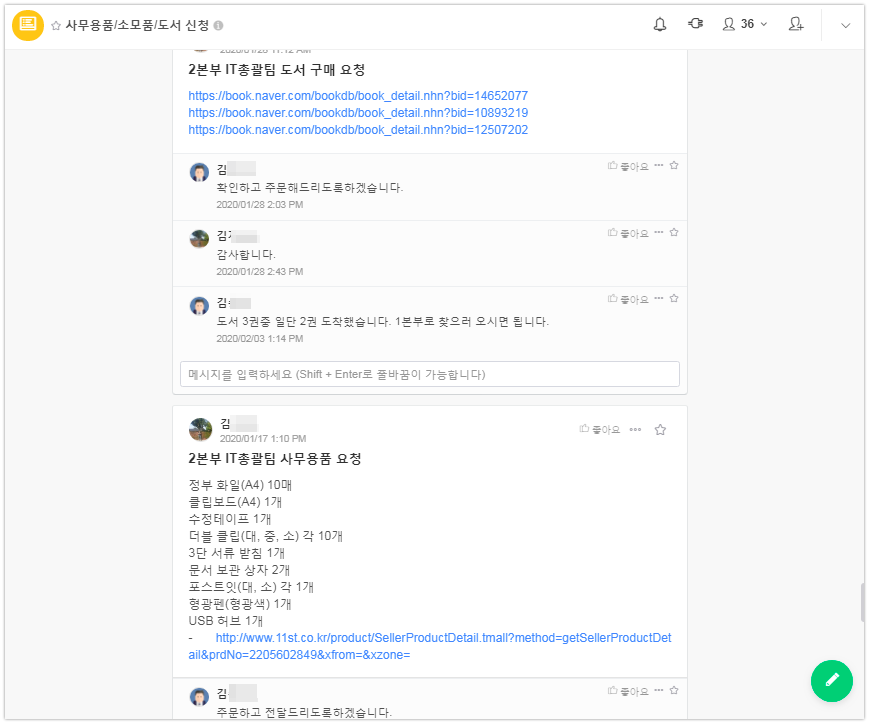869x724 pixels.
Task: Invite a new member
Action: pyautogui.click(x=796, y=24)
